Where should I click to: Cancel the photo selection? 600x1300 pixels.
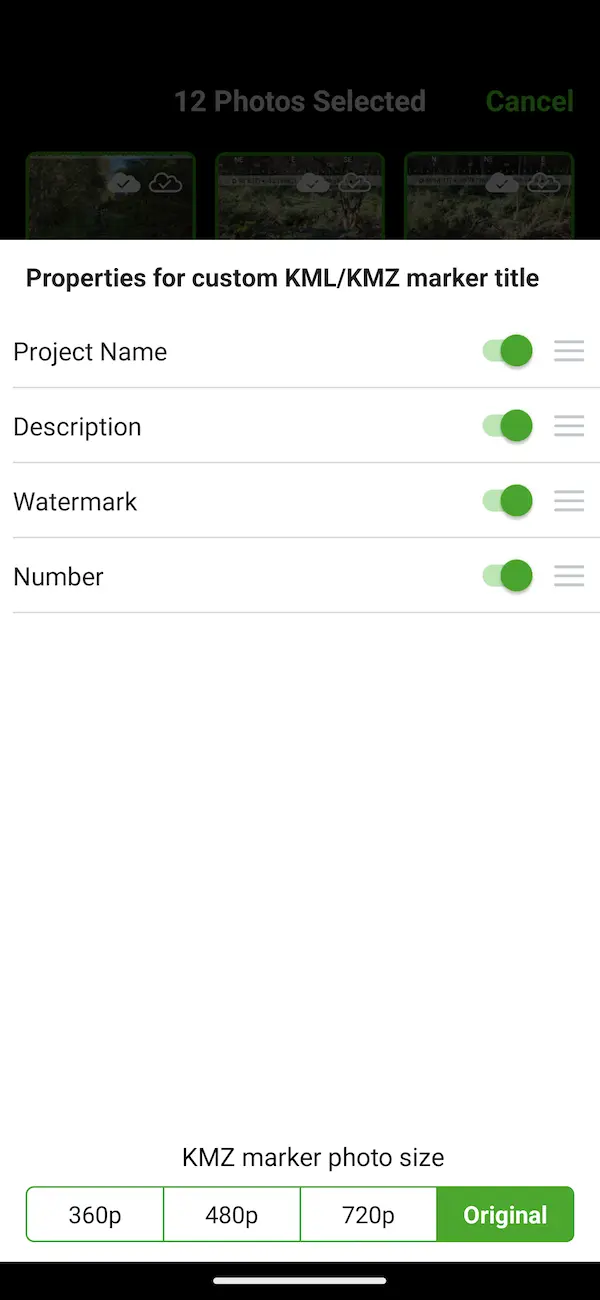[x=529, y=101]
